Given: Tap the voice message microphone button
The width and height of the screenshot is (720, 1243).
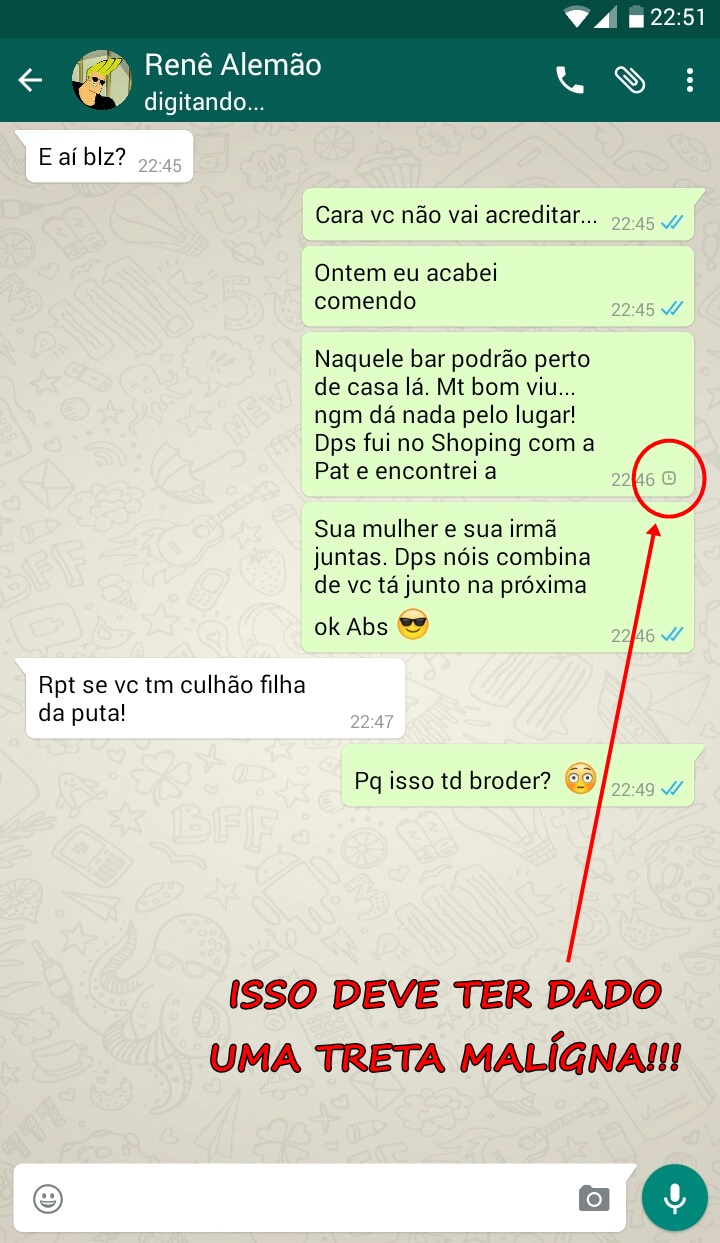Looking at the screenshot, I should (x=675, y=1198).
